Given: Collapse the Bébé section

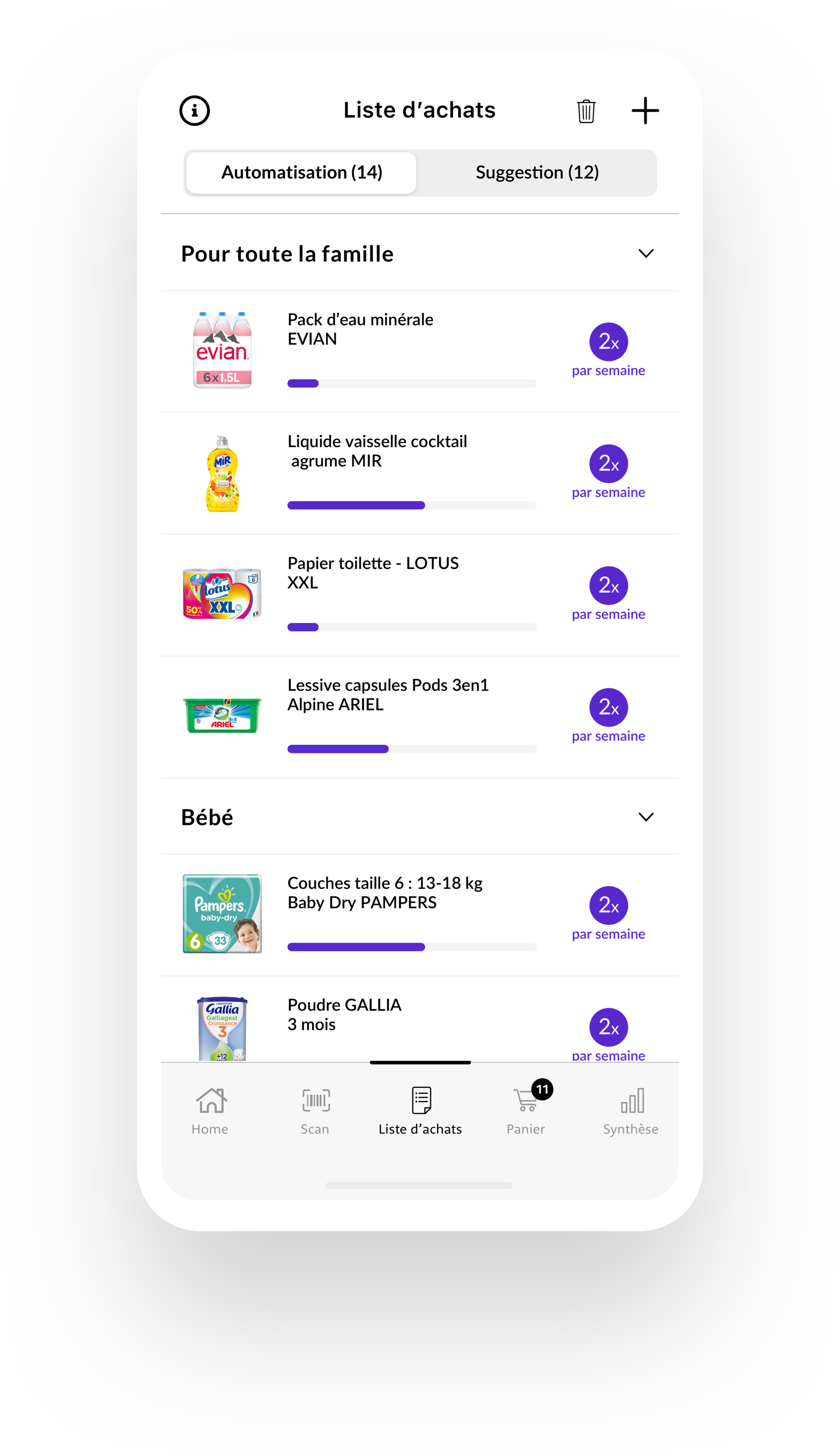Looking at the screenshot, I should coord(645,817).
